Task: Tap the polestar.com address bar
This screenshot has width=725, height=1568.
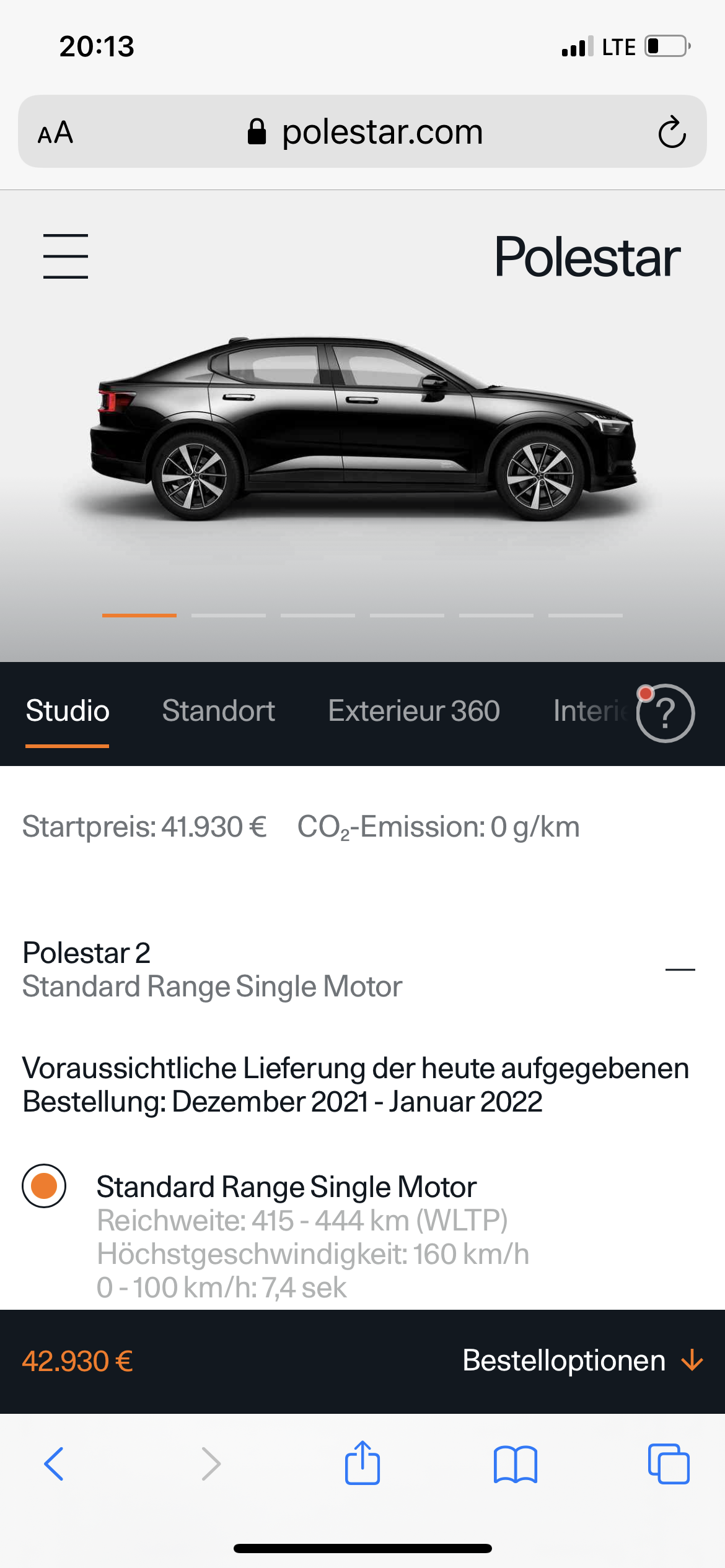Action: (364, 132)
